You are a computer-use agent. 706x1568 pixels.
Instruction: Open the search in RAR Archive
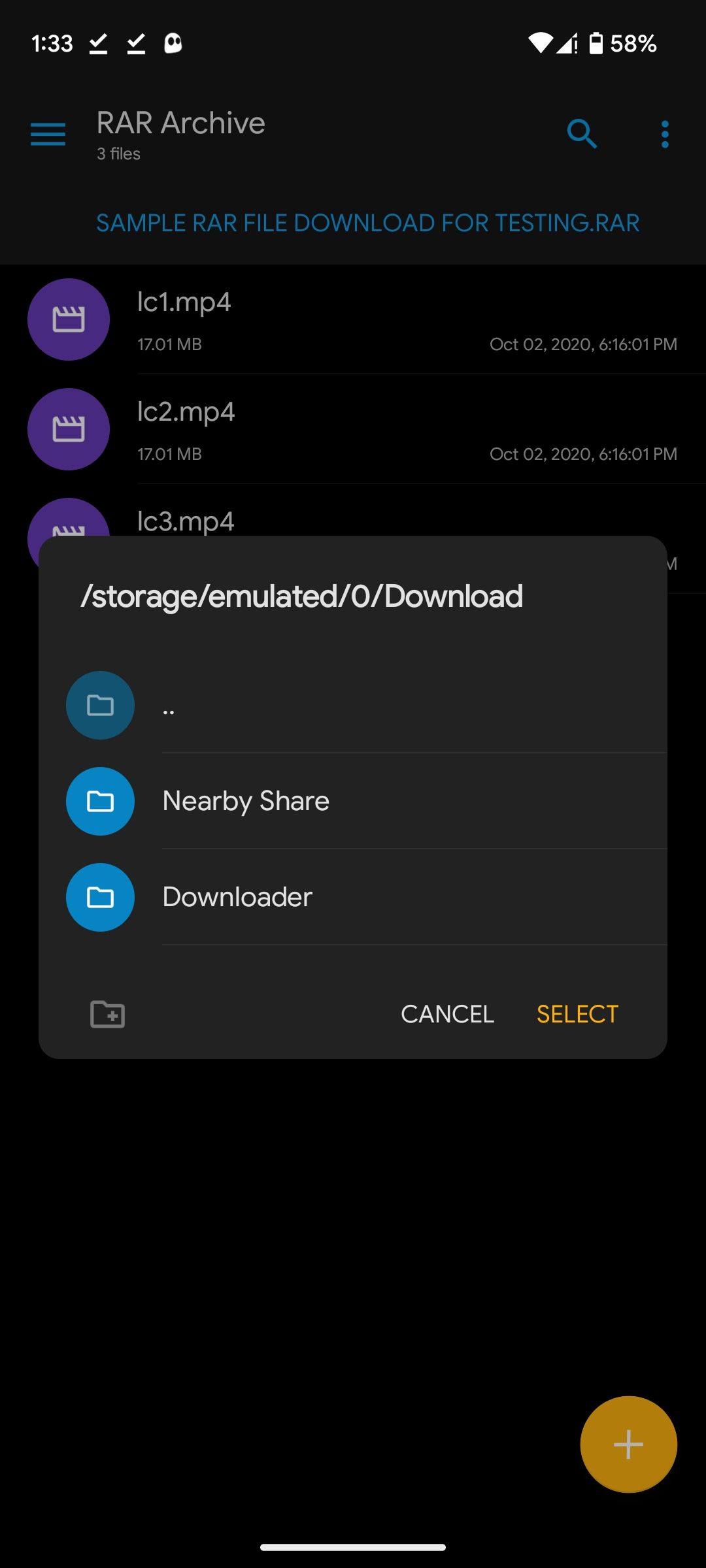582,134
